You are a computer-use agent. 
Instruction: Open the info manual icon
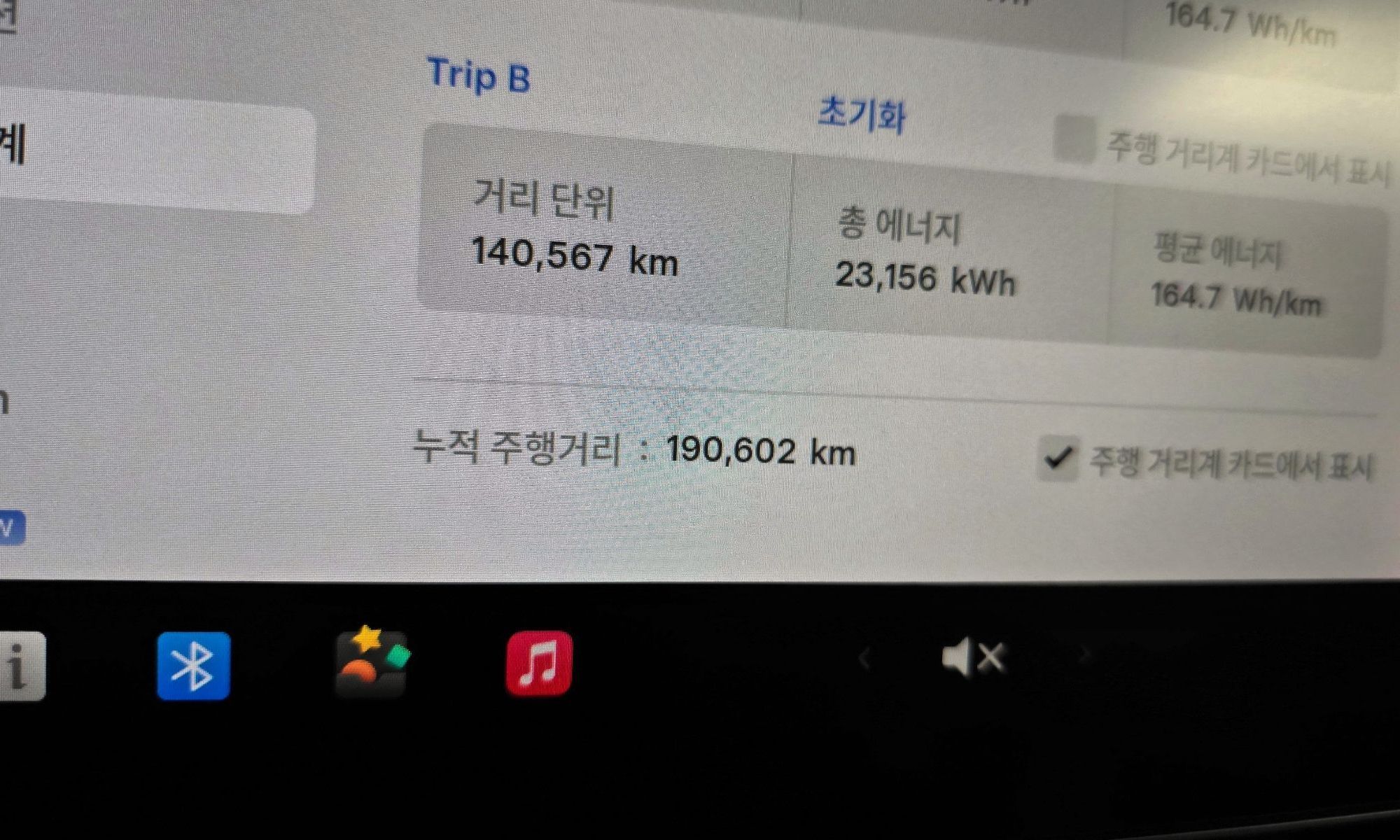tap(20, 666)
